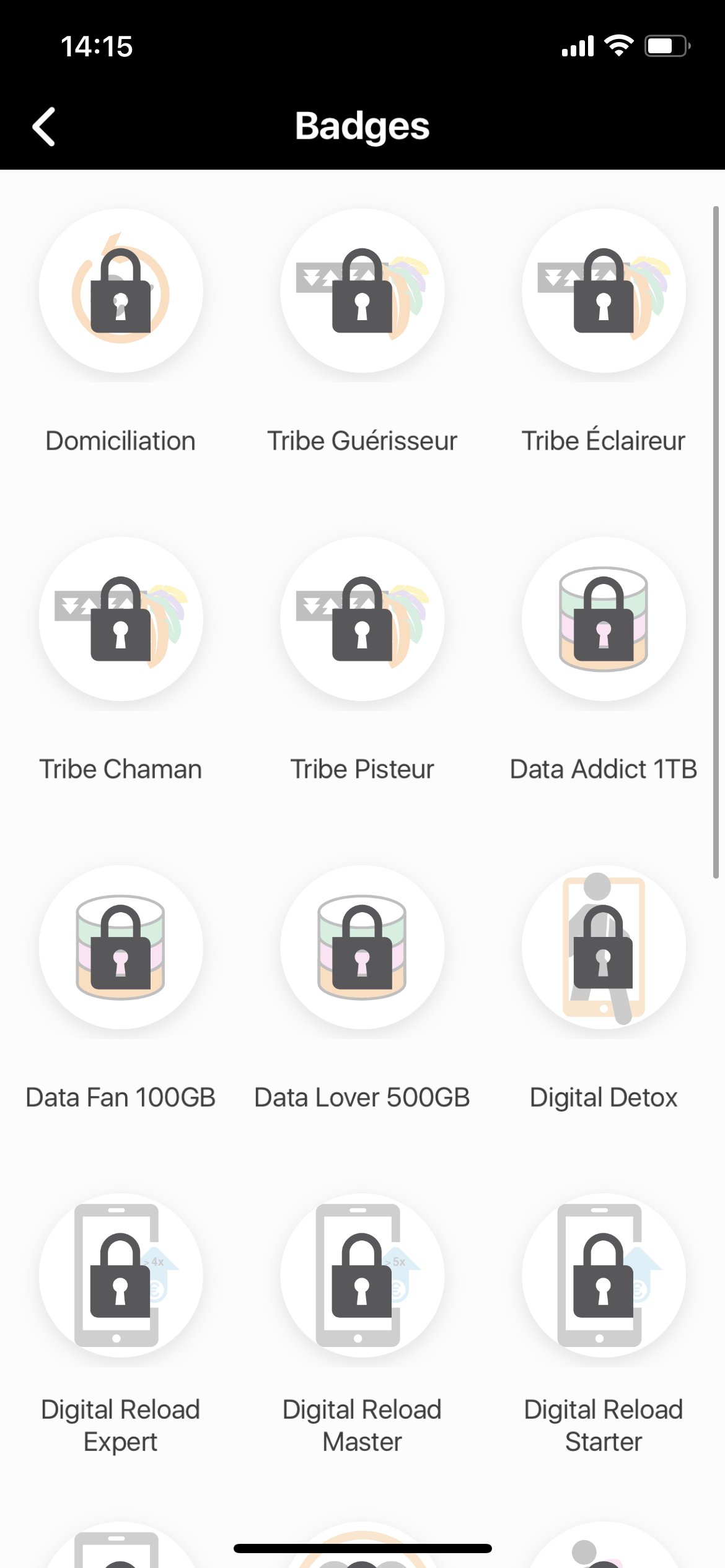Open the Digital Reload Expert badge

[x=121, y=1276]
